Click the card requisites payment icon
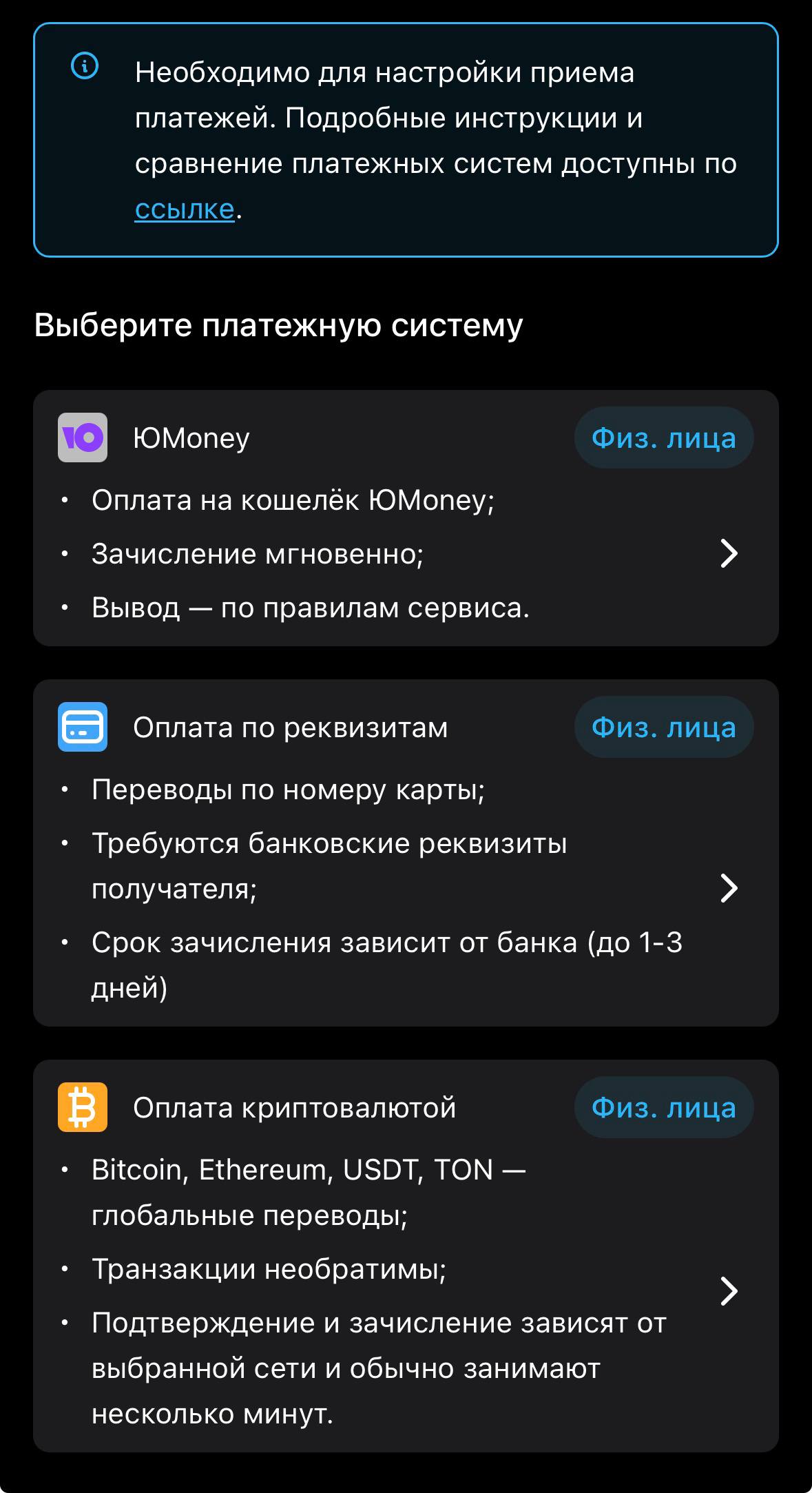Screen dimensions: 812x1493 (x=83, y=727)
